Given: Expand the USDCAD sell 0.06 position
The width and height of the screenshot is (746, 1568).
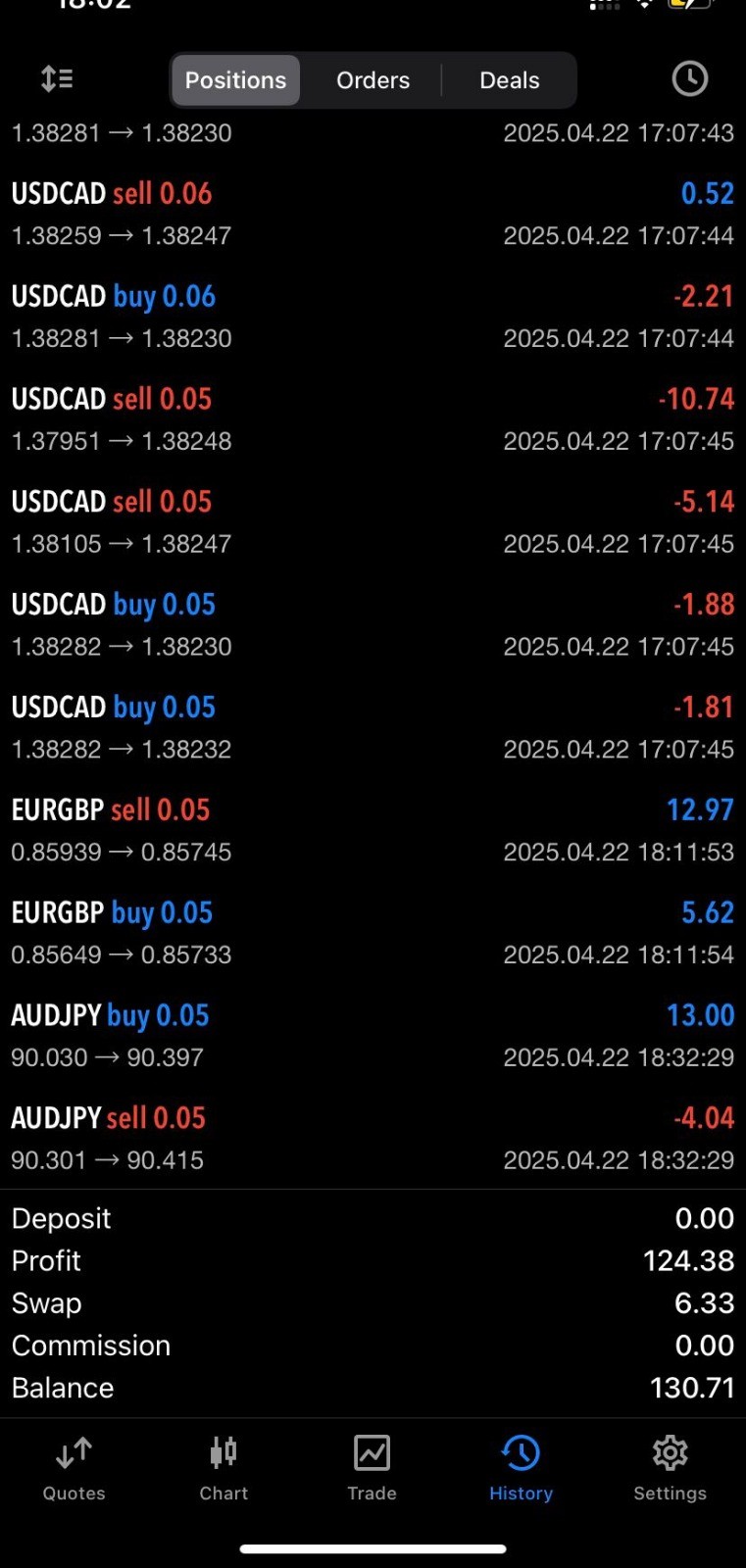Looking at the screenshot, I should (373, 214).
